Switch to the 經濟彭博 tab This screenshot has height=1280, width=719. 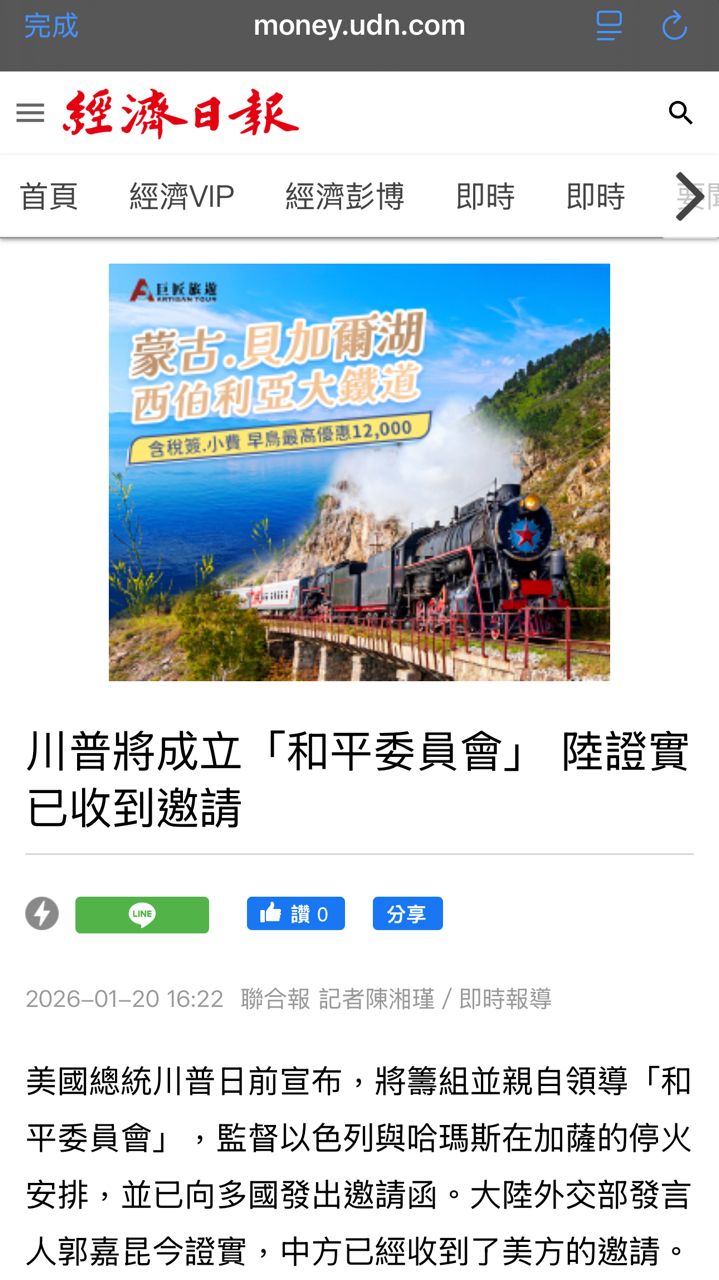(x=344, y=197)
